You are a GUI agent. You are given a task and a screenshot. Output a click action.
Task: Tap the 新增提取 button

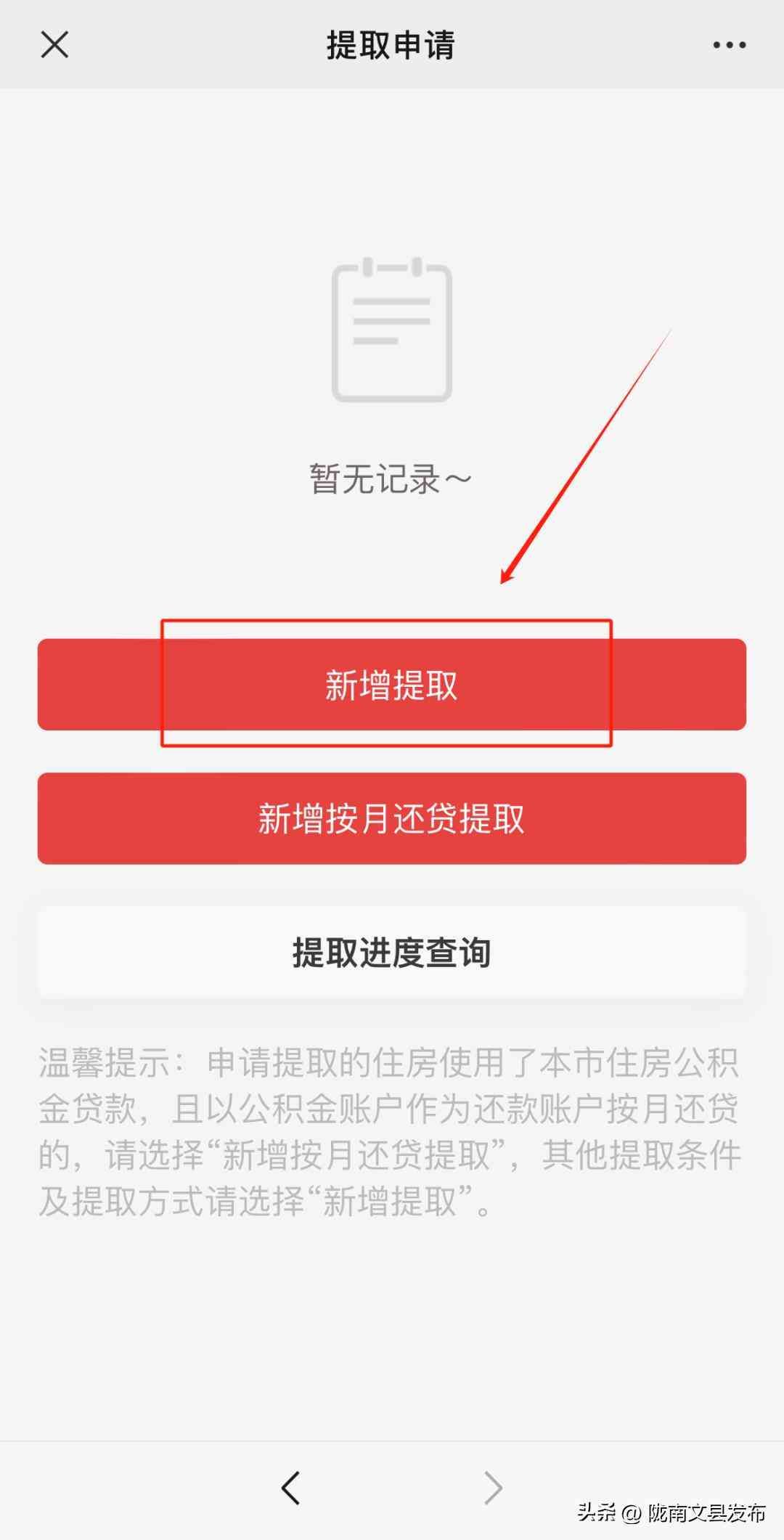tap(391, 685)
